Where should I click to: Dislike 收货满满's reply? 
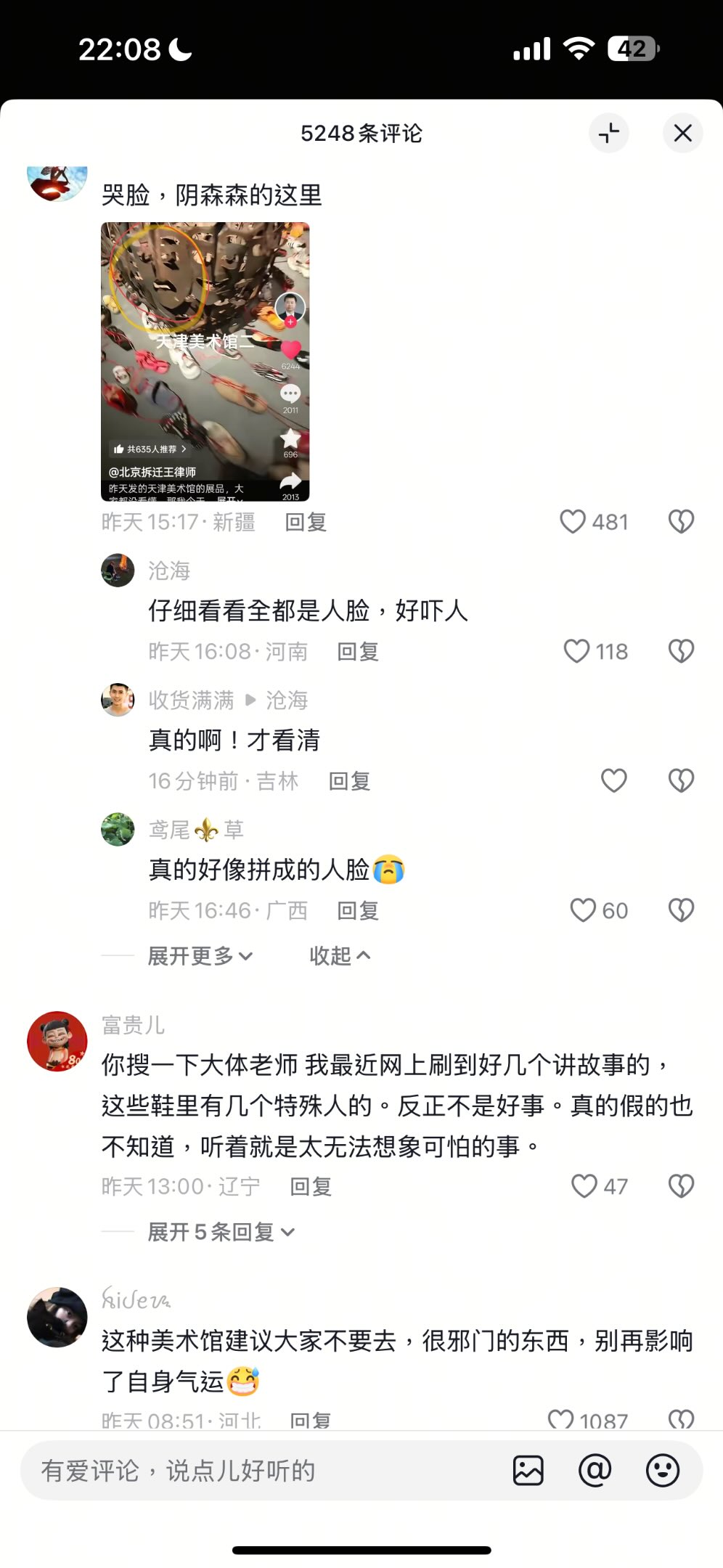point(681,780)
